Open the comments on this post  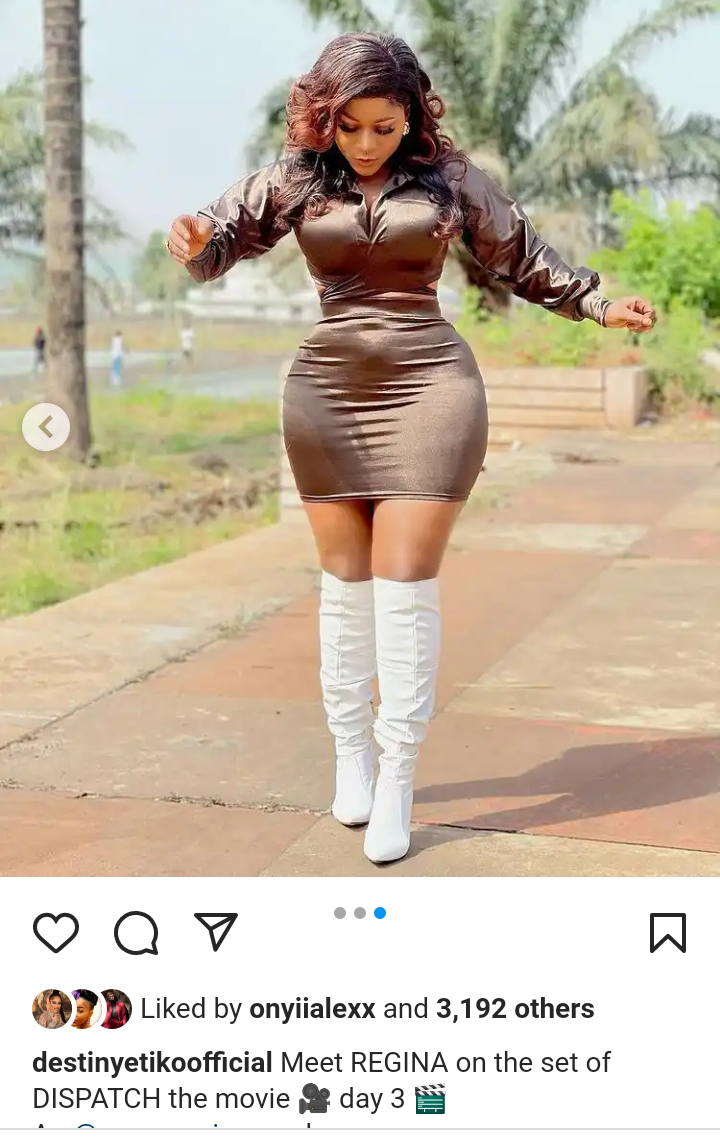click(136, 933)
